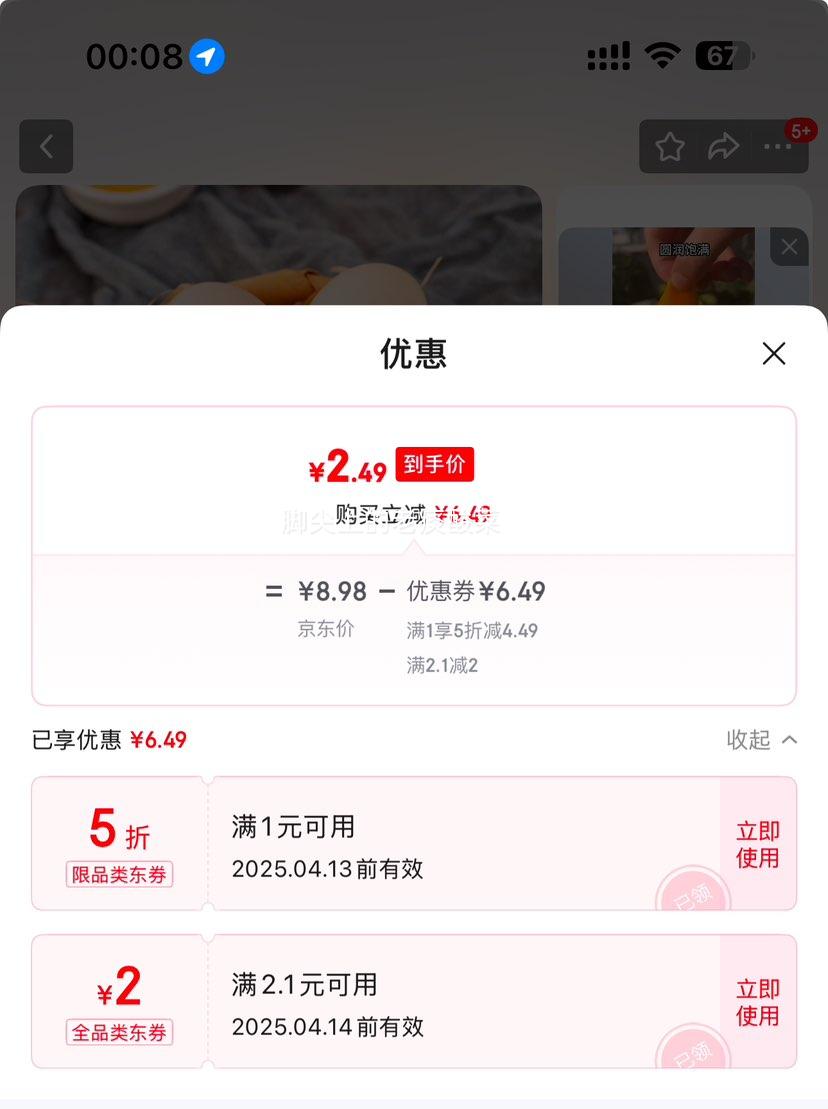Navigate back using the back arrow icon
This screenshot has width=828, height=1109.
tap(46, 146)
